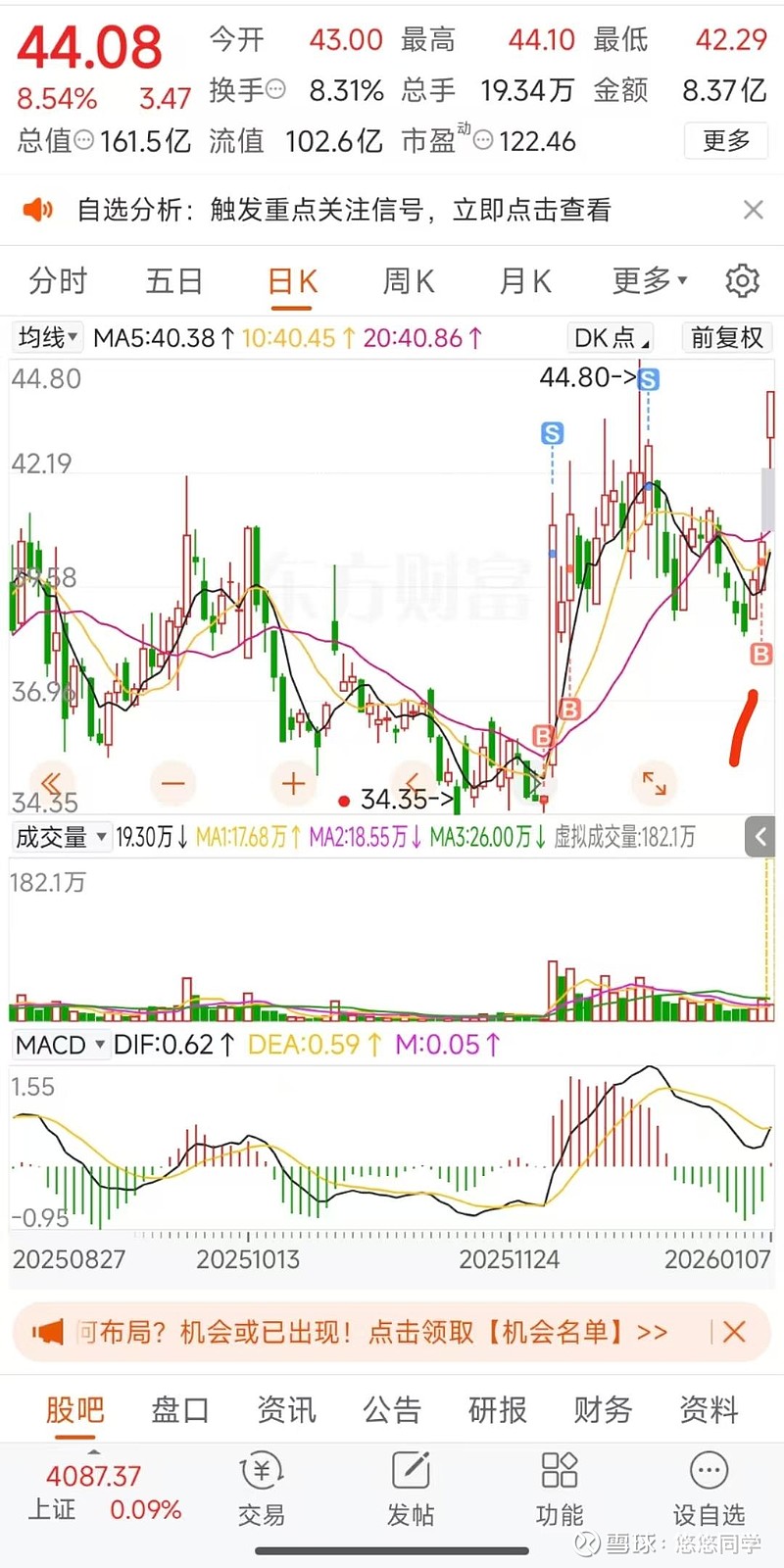784x1568 pixels.
Task: Show the 月K chart
Action: tap(525, 282)
